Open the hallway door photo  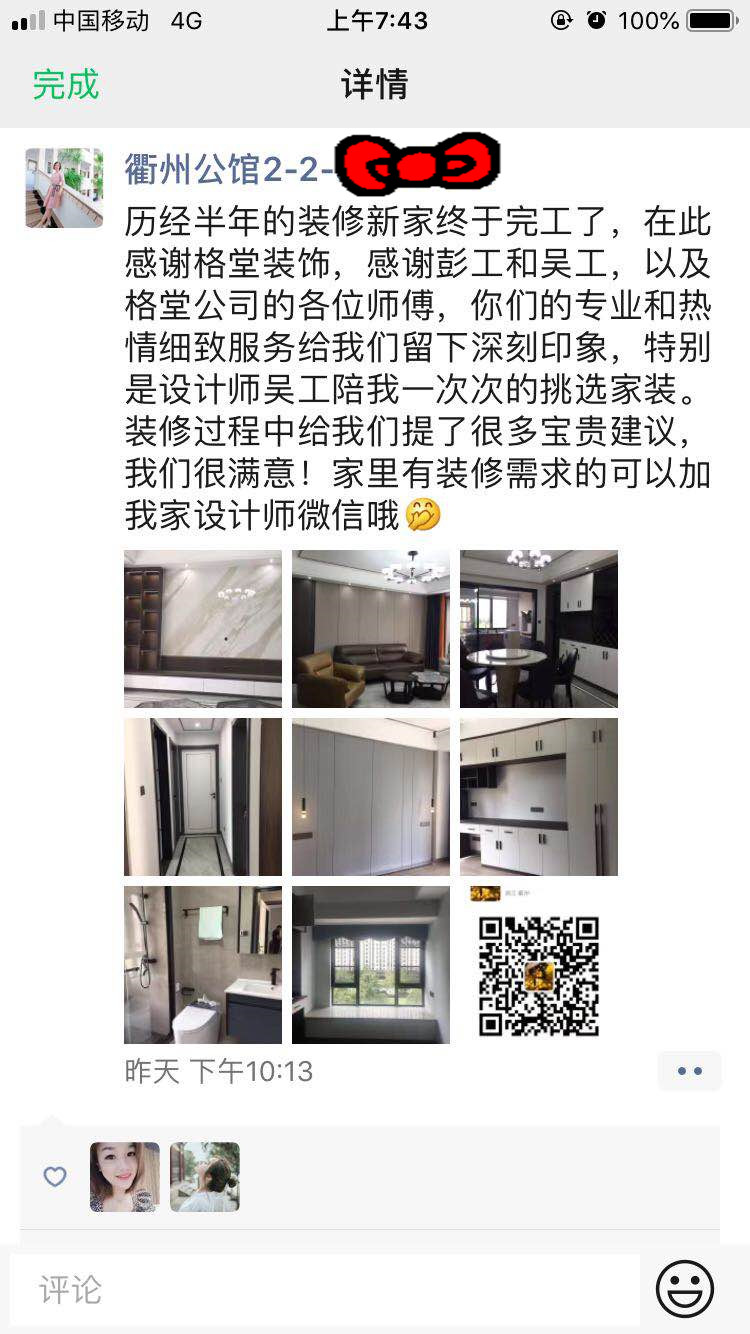click(203, 797)
